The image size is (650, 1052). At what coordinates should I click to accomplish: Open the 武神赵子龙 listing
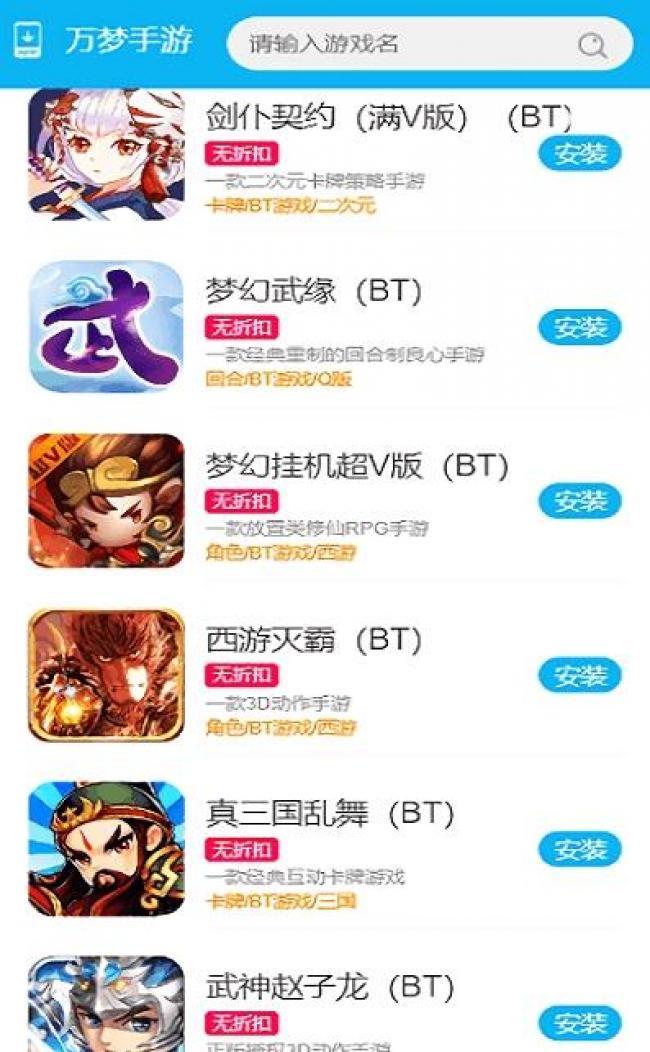tap(106, 1005)
